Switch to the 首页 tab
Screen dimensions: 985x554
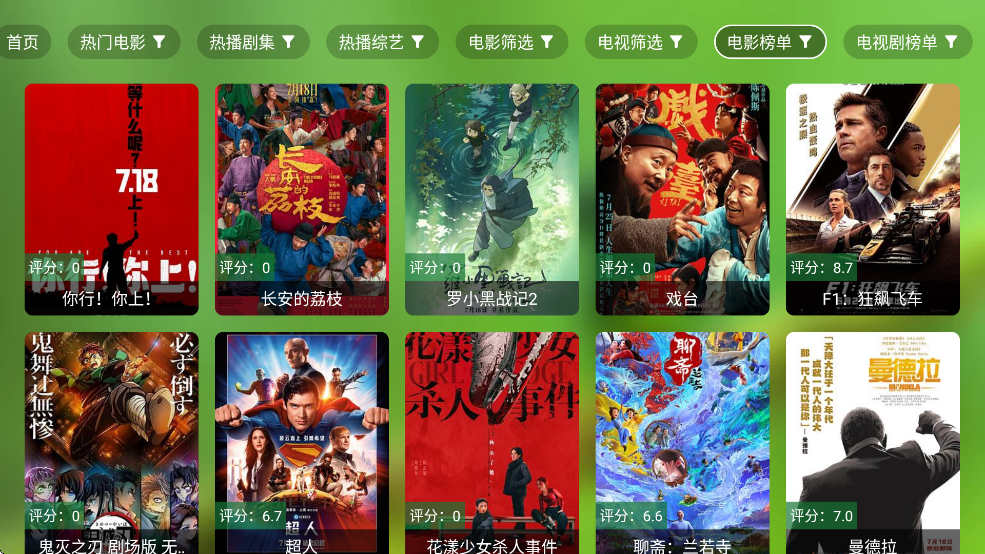(x=22, y=42)
